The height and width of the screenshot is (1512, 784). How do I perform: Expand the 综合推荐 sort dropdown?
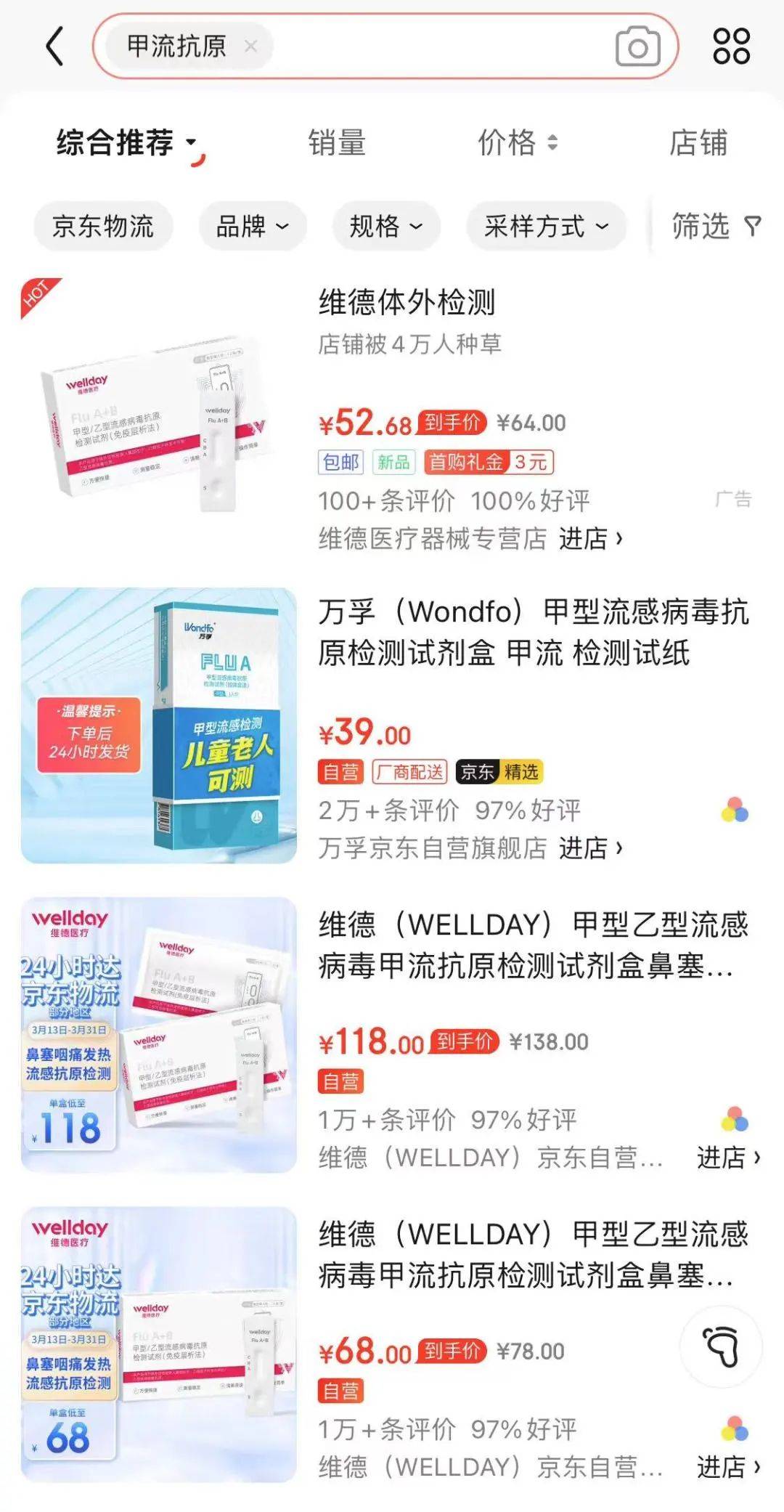127,143
